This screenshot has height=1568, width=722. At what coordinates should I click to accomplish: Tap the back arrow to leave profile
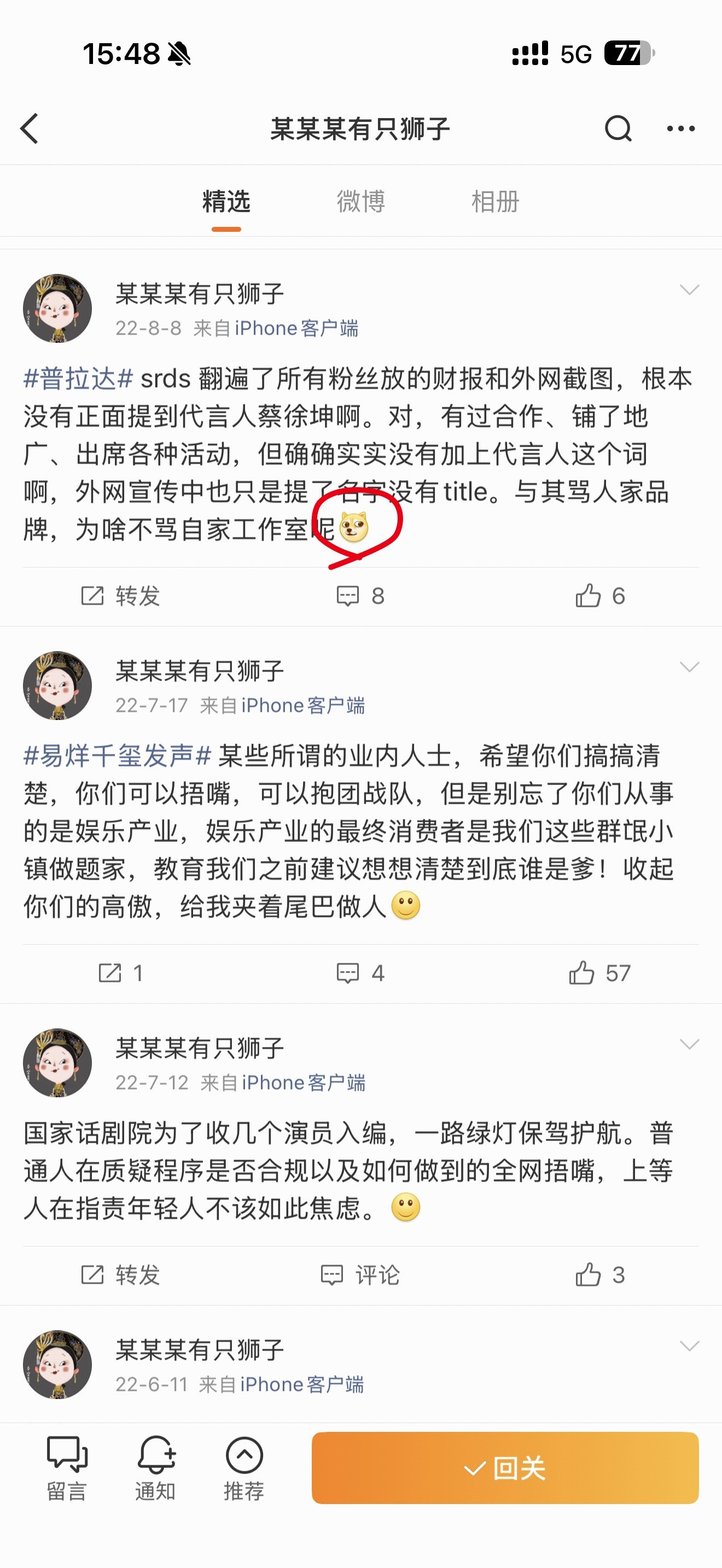(28, 128)
